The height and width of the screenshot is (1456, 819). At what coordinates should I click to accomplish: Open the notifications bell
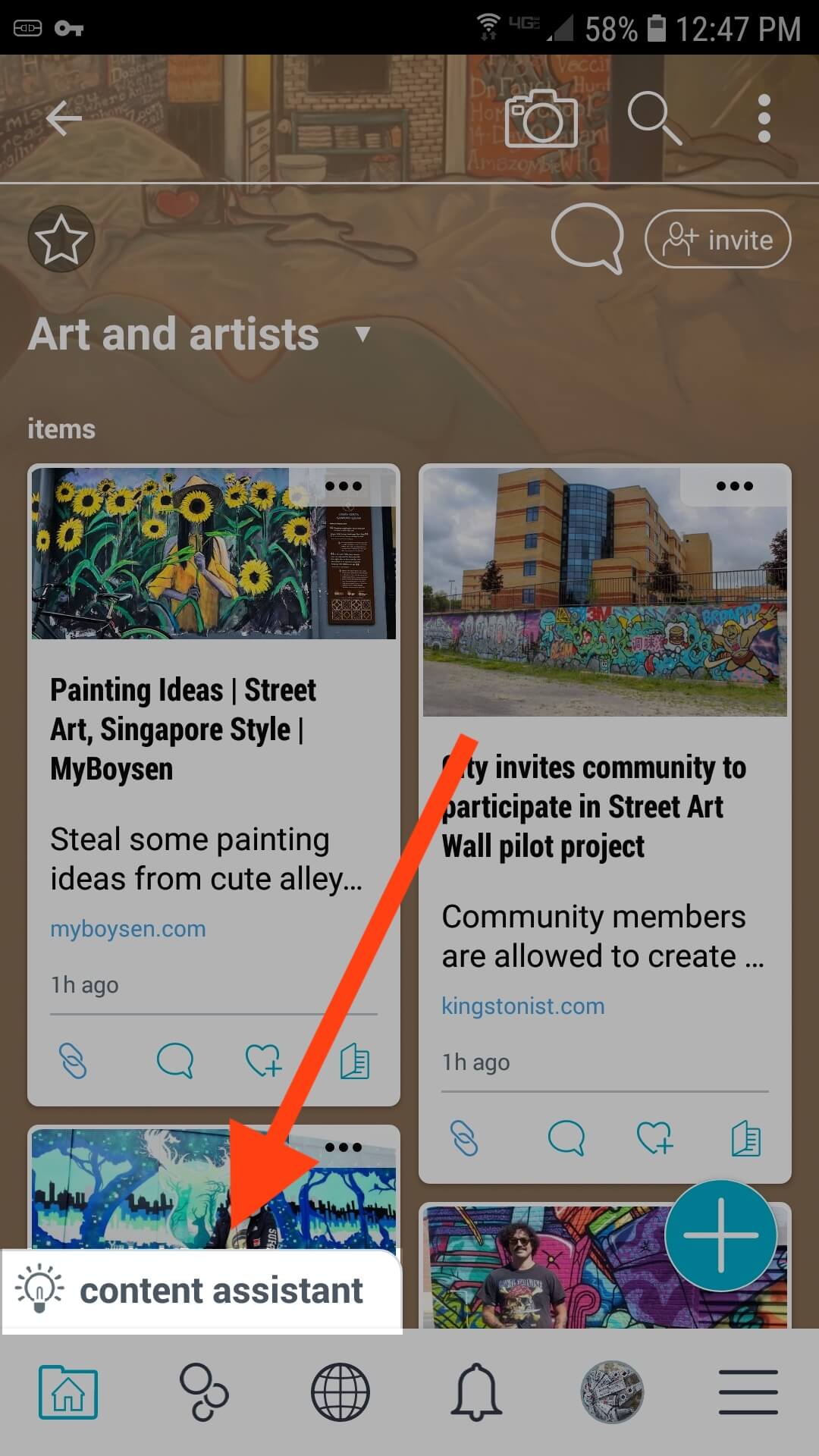coord(476,1392)
